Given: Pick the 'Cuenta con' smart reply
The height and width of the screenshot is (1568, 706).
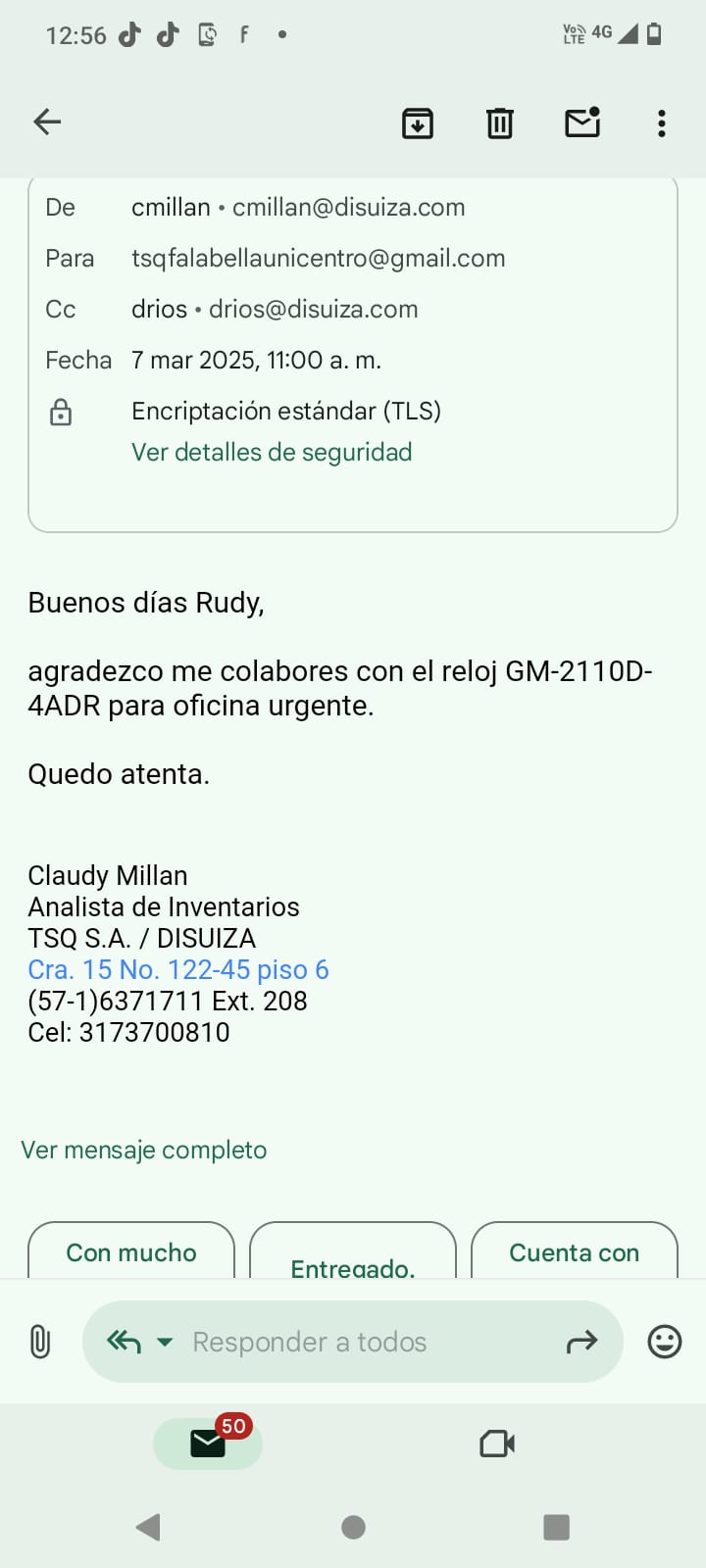Looking at the screenshot, I should point(575,1250).
